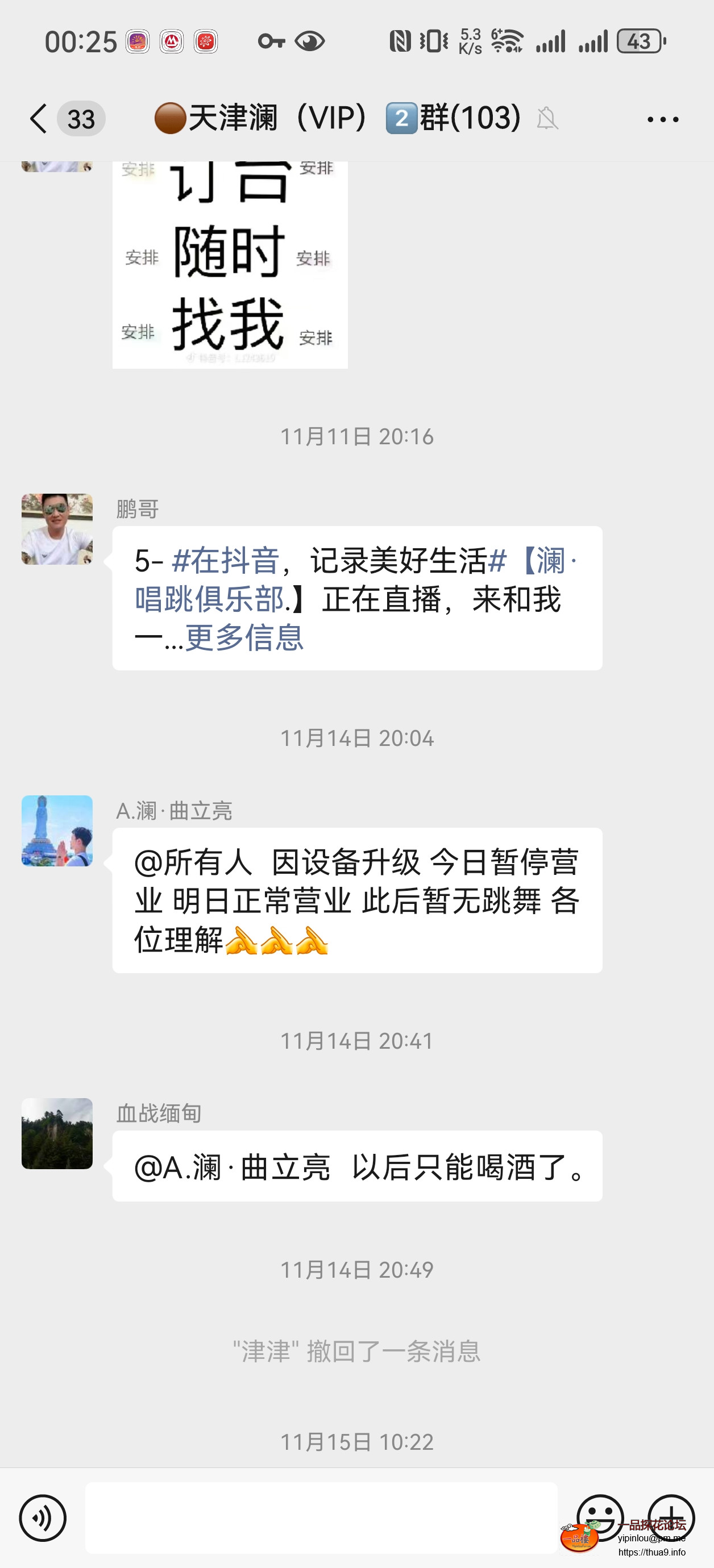Screen dimensions: 714x1568
Task: Tap the muted notification bell icon
Action: [x=547, y=118]
